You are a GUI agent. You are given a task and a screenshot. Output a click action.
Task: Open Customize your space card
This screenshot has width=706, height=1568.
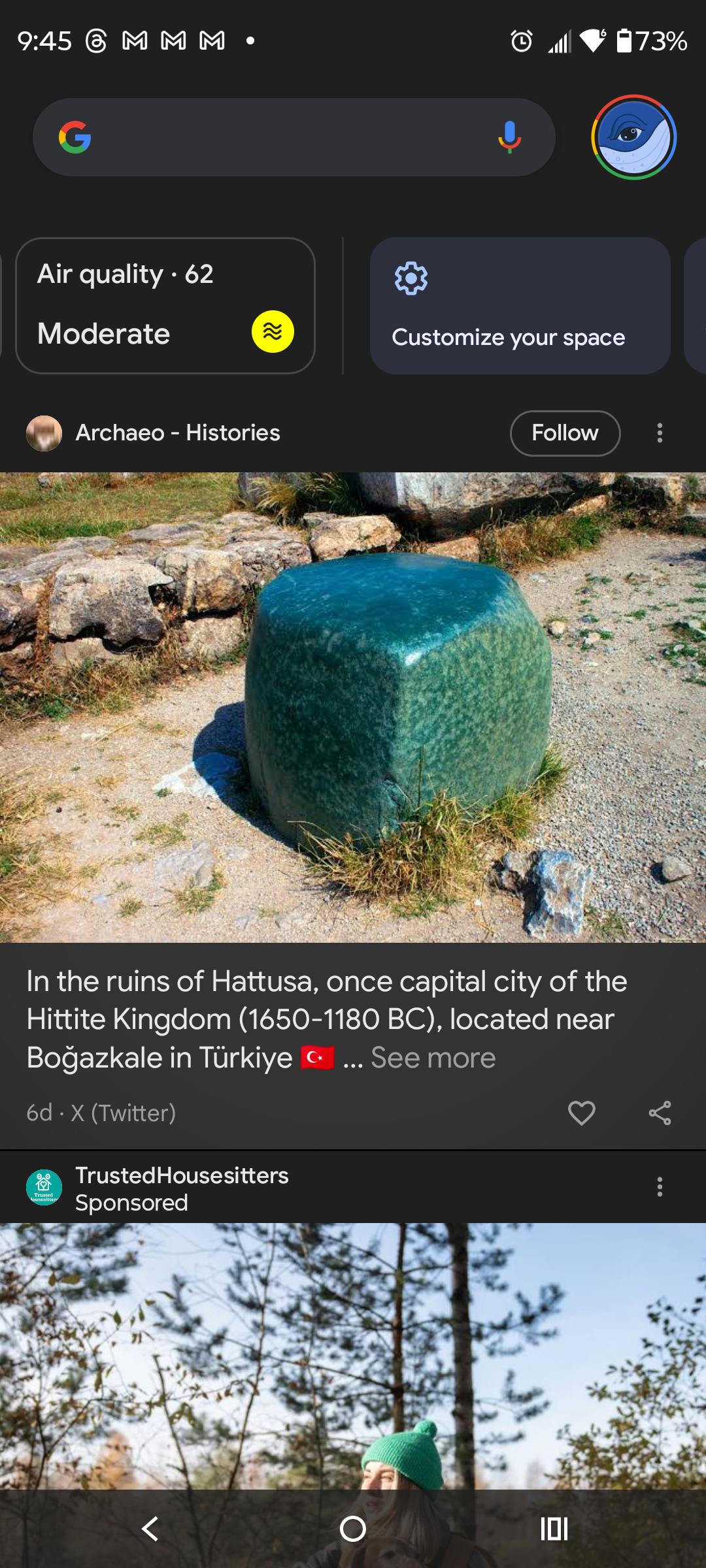[520, 306]
